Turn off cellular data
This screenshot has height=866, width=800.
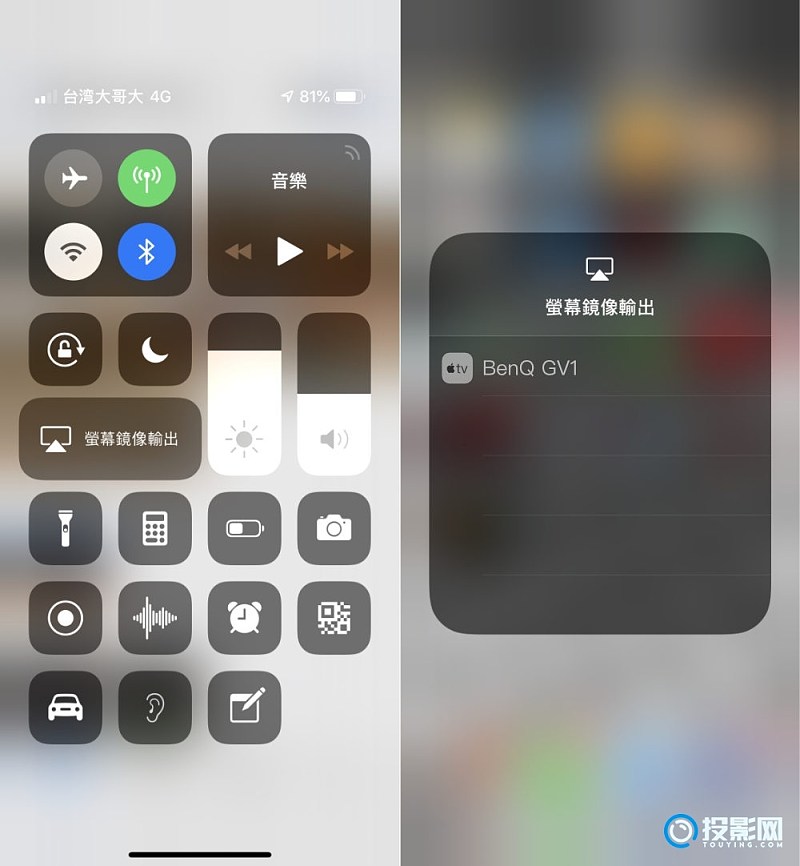(147, 178)
